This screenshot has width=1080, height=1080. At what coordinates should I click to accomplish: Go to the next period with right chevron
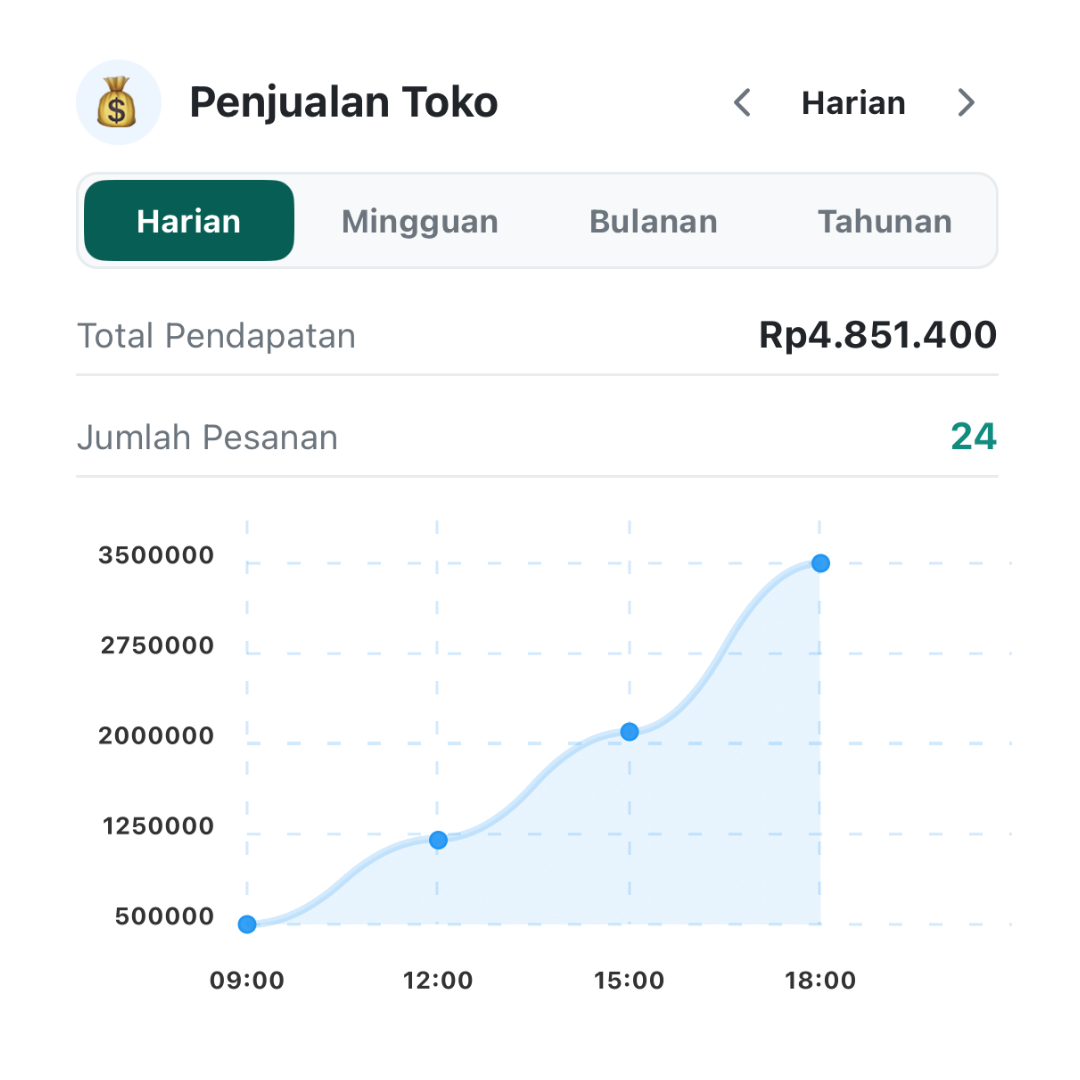965,103
